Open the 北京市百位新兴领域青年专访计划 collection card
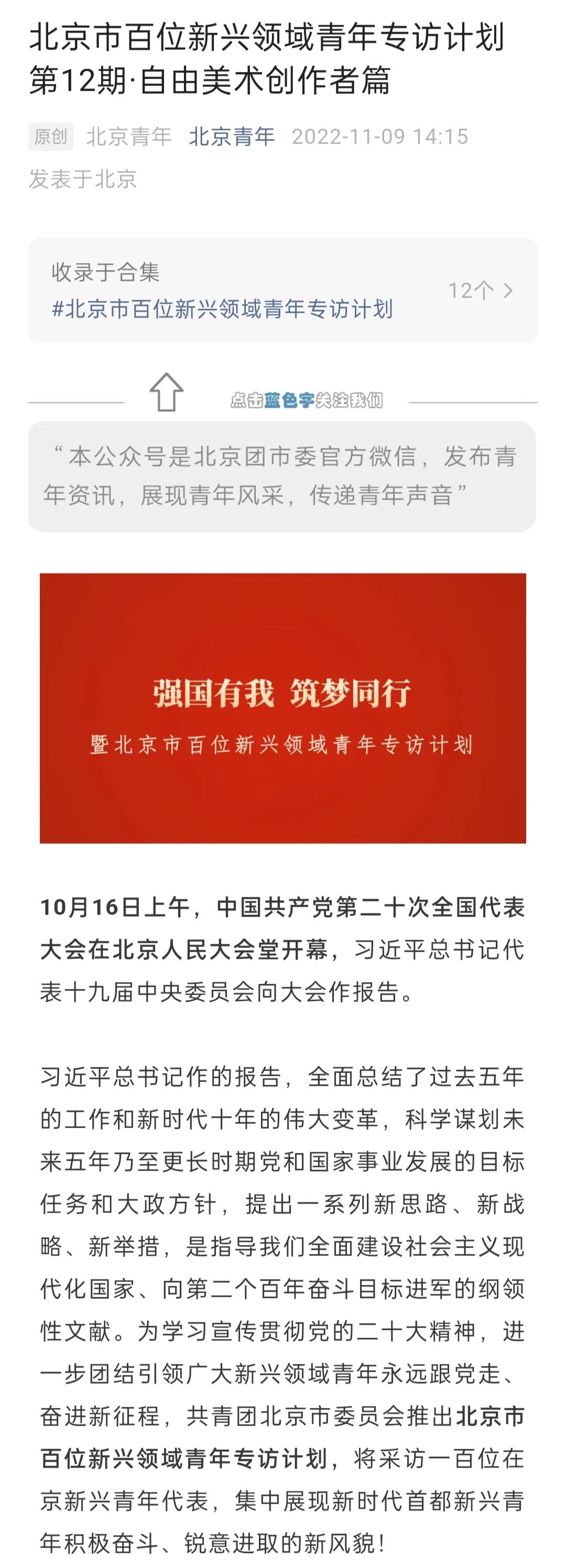 [282, 291]
